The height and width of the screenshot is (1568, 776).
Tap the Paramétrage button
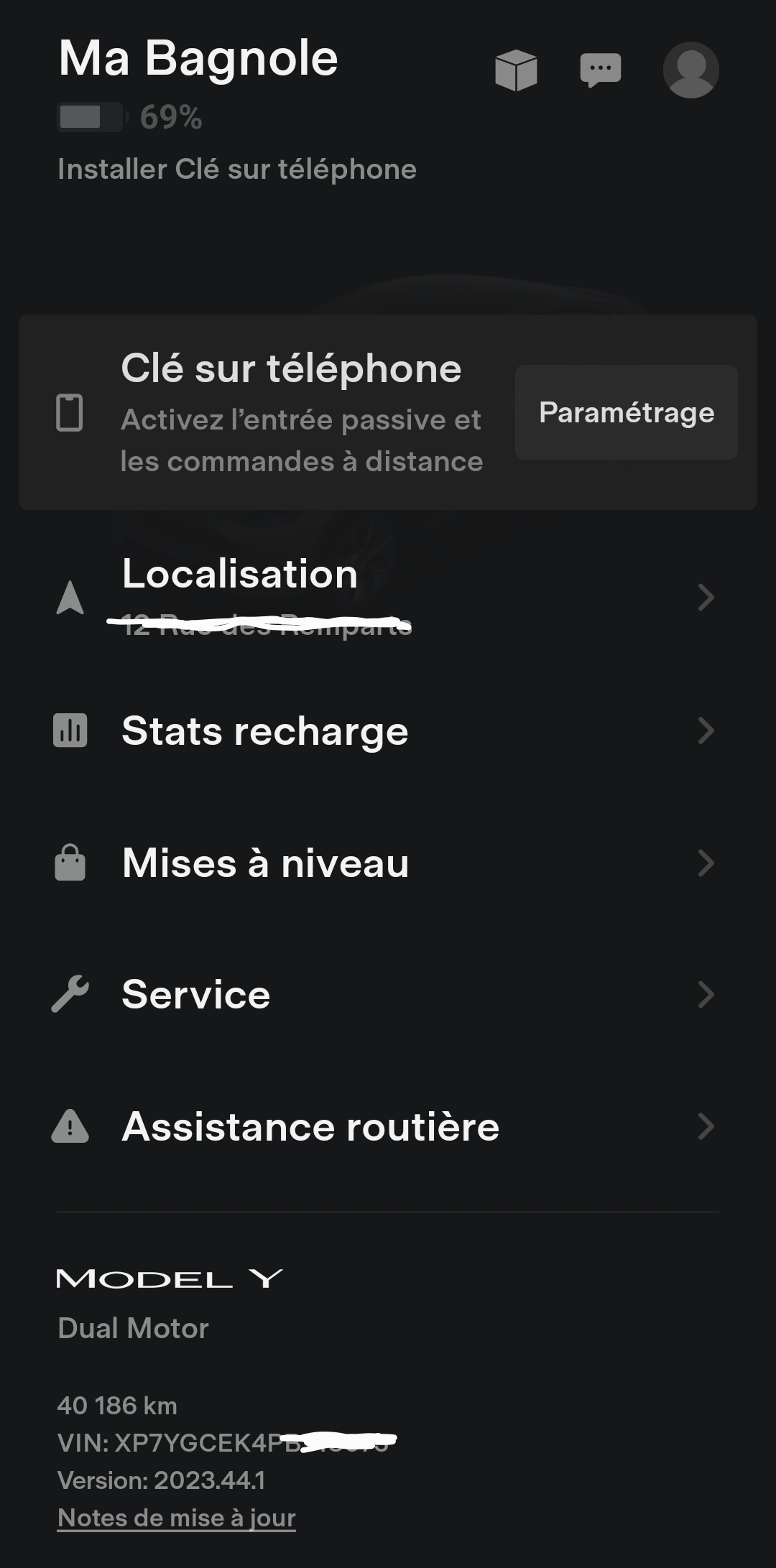(626, 412)
